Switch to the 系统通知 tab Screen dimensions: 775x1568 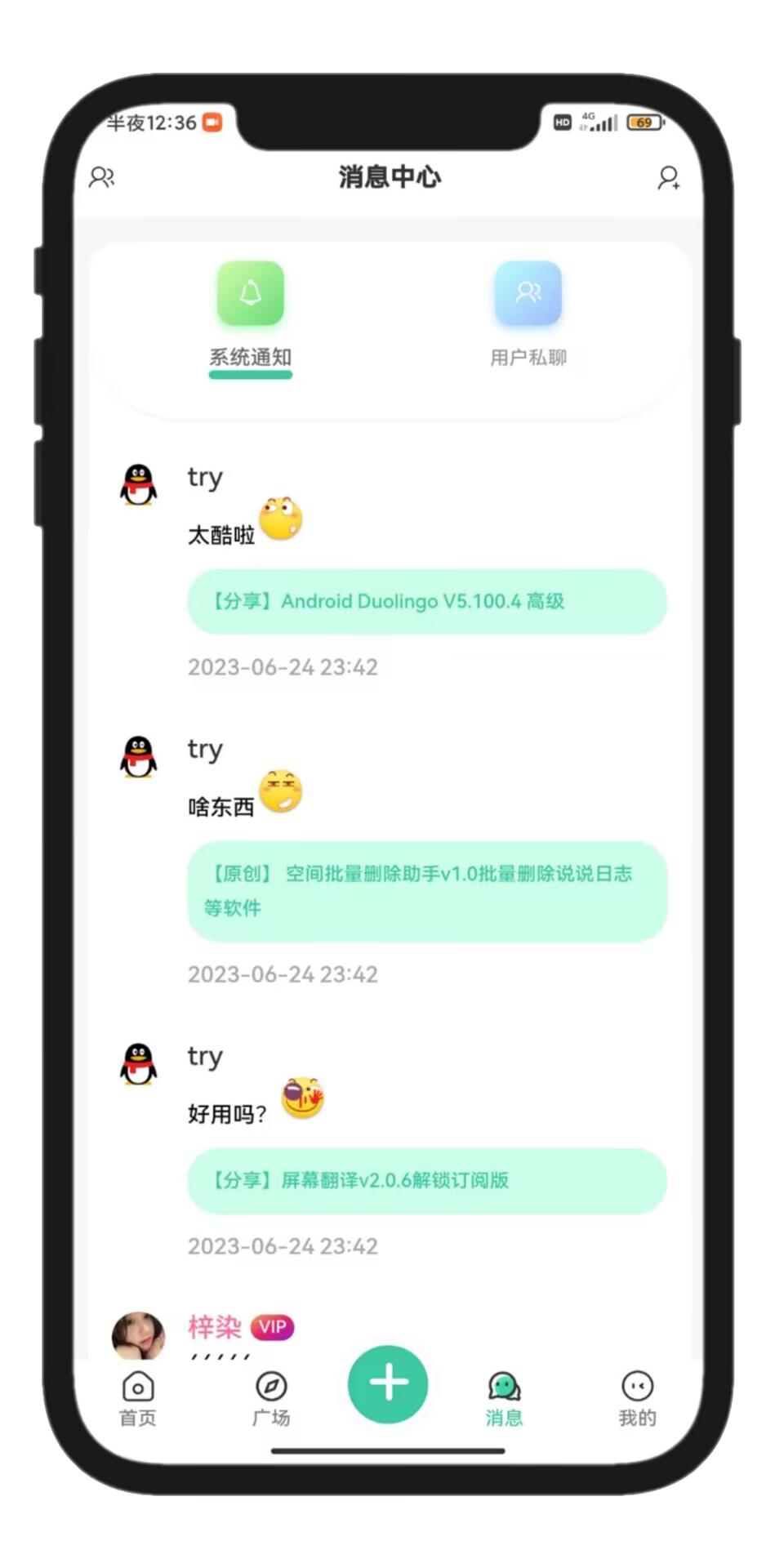(x=250, y=314)
